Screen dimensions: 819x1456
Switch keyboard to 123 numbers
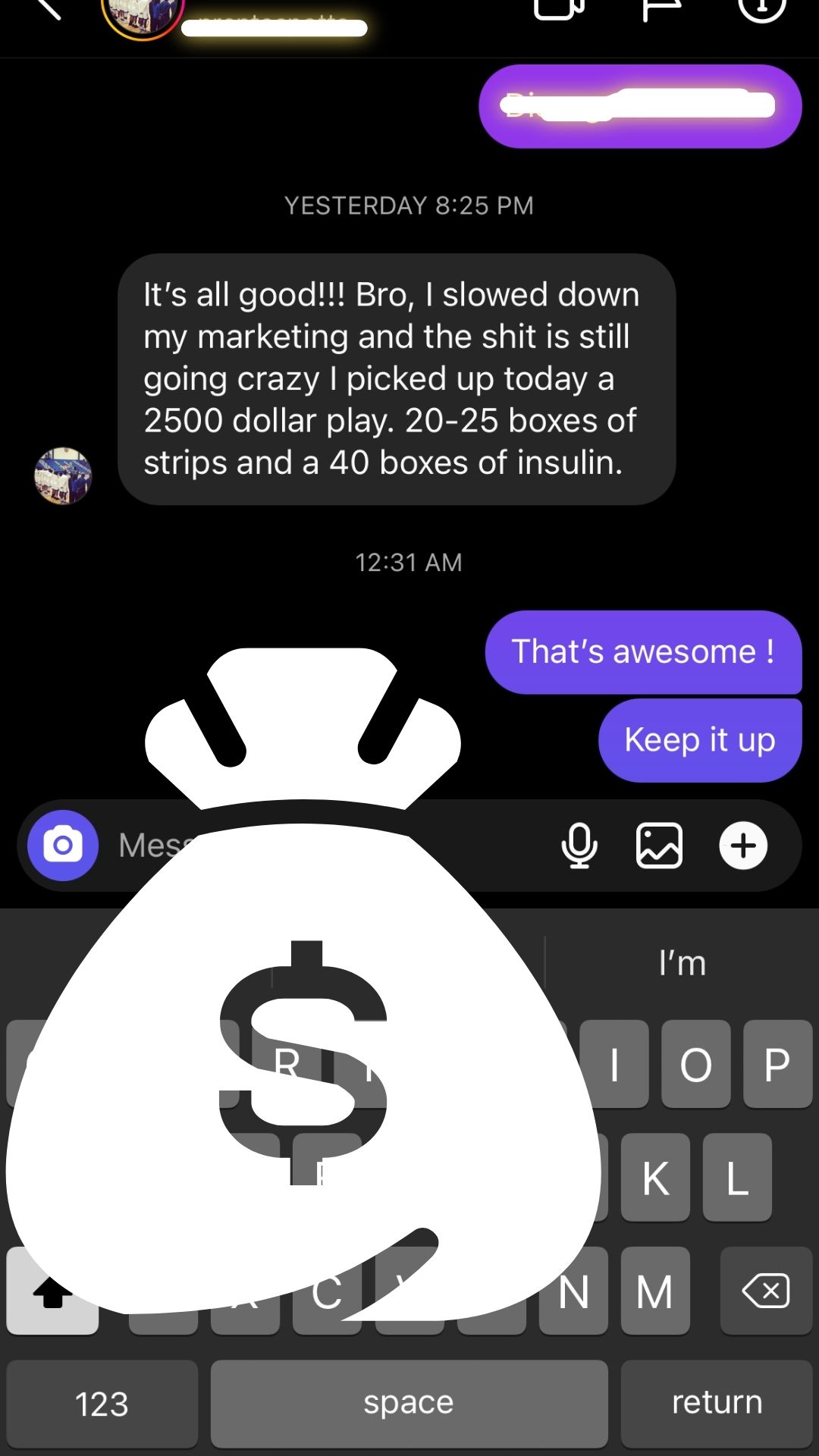(x=102, y=1404)
